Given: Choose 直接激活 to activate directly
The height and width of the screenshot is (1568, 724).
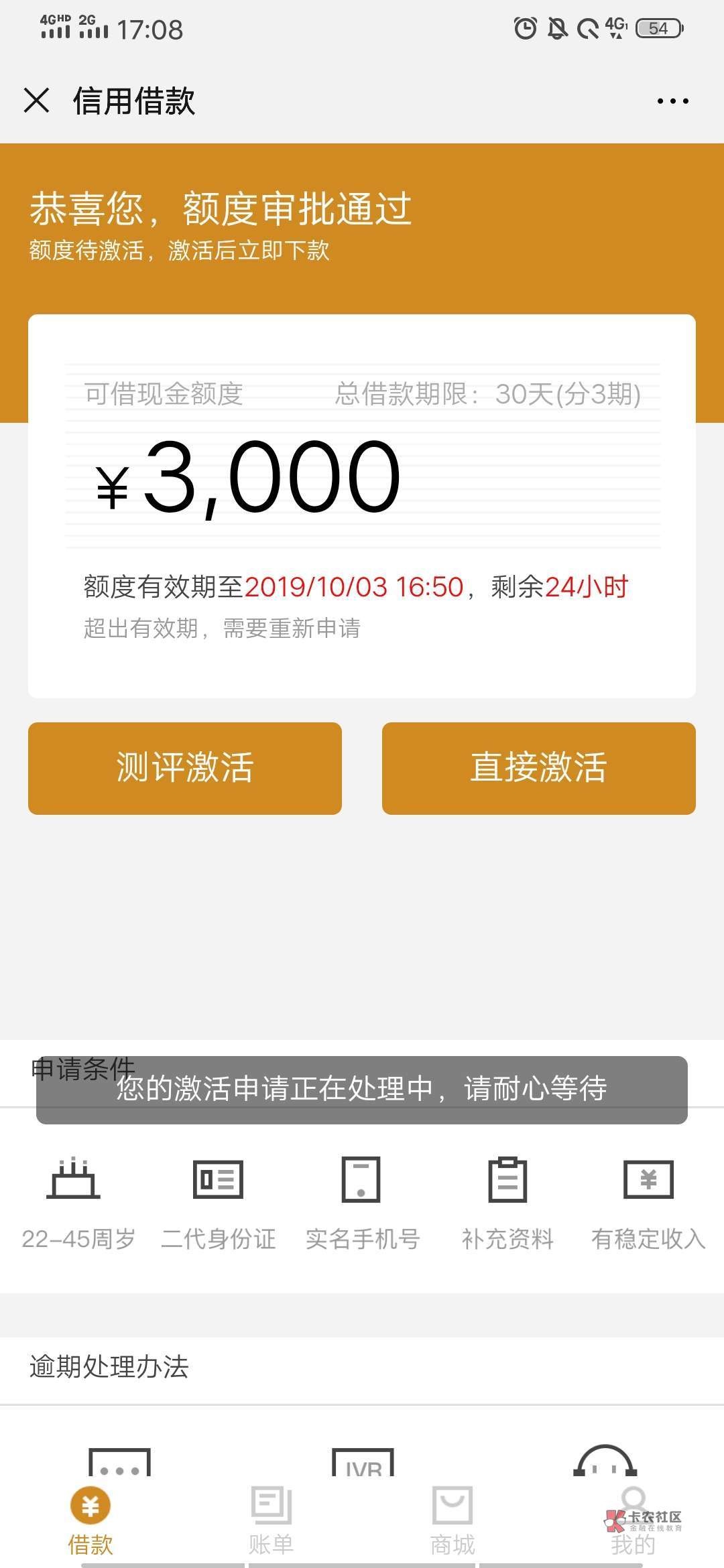Looking at the screenshot, I should tap(539, 768).
